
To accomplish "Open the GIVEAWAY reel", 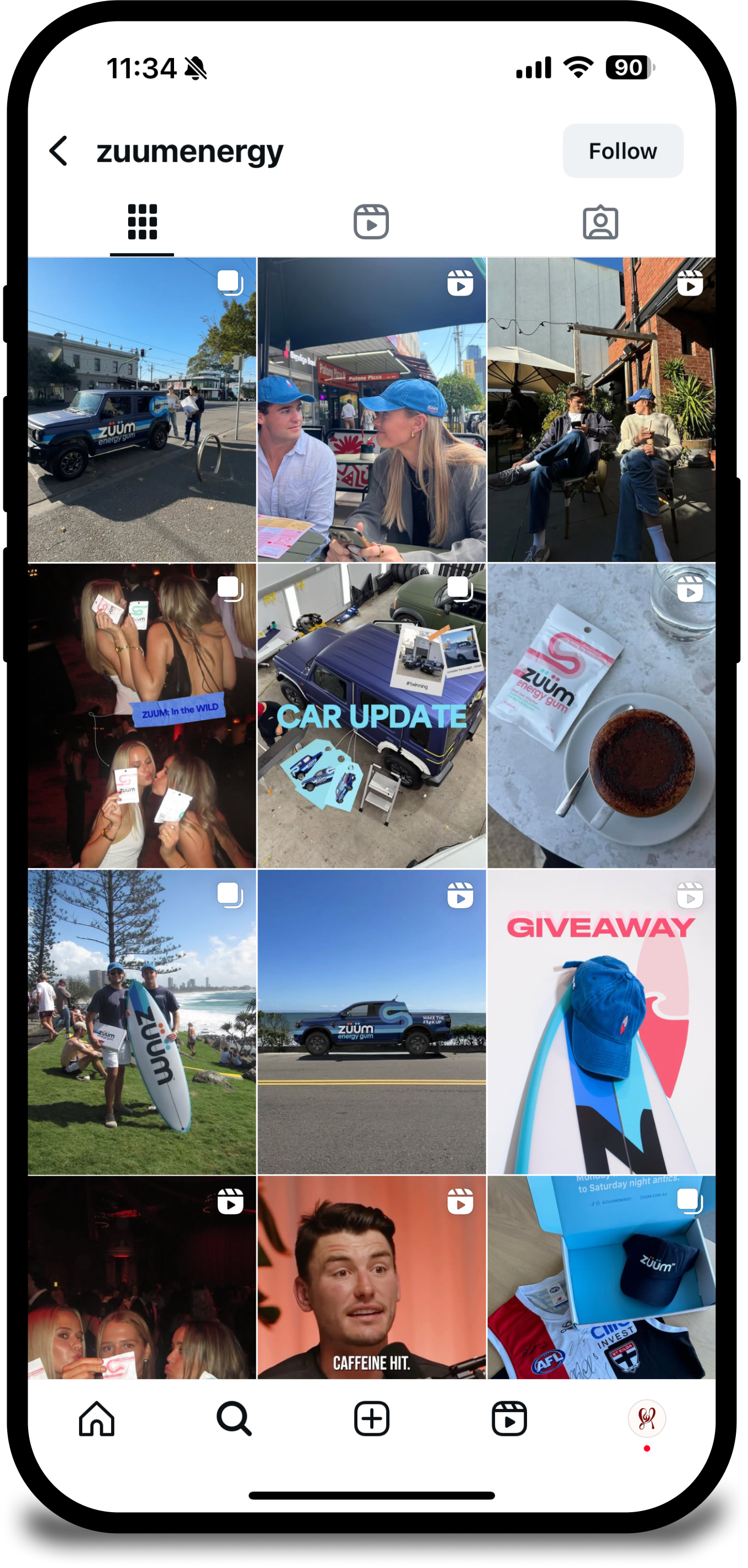I will point(601,1022).
